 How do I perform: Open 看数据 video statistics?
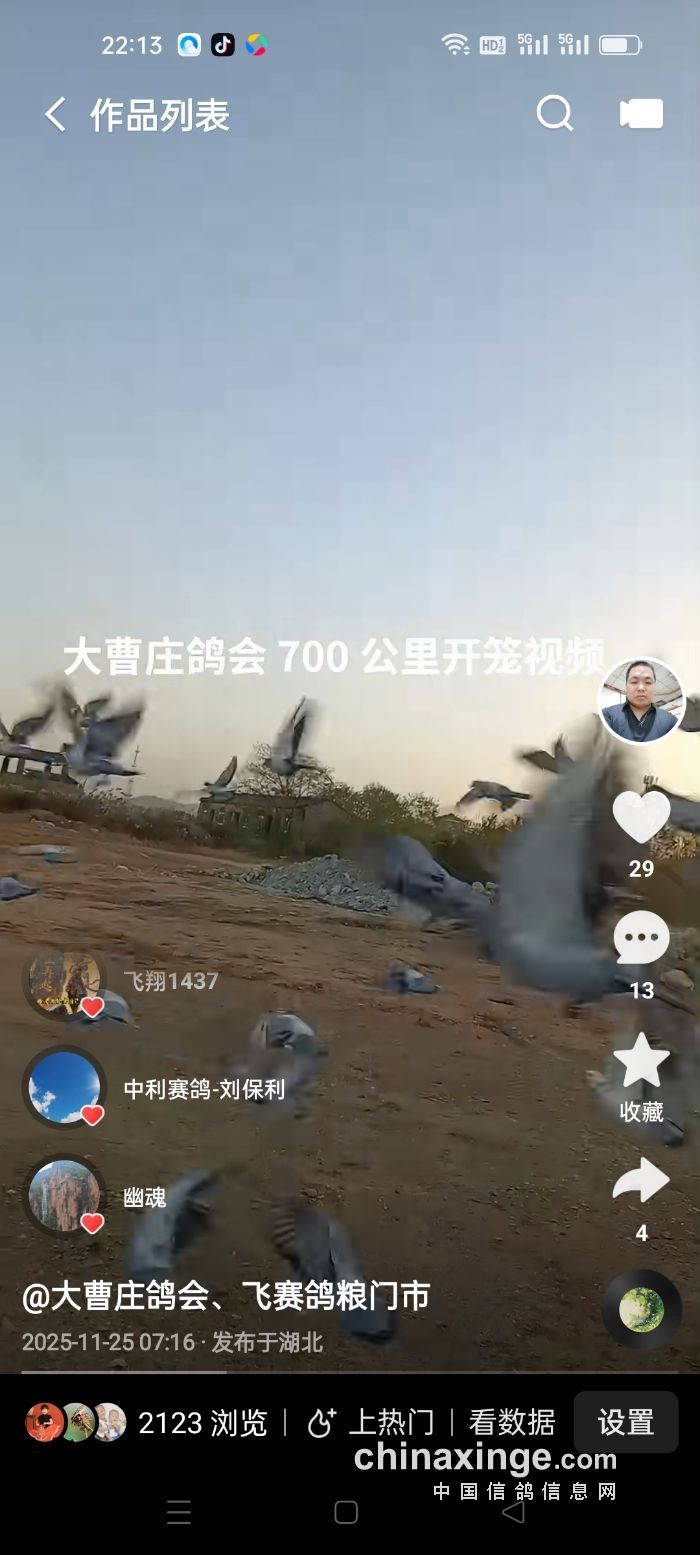(x=511, y=1422)
